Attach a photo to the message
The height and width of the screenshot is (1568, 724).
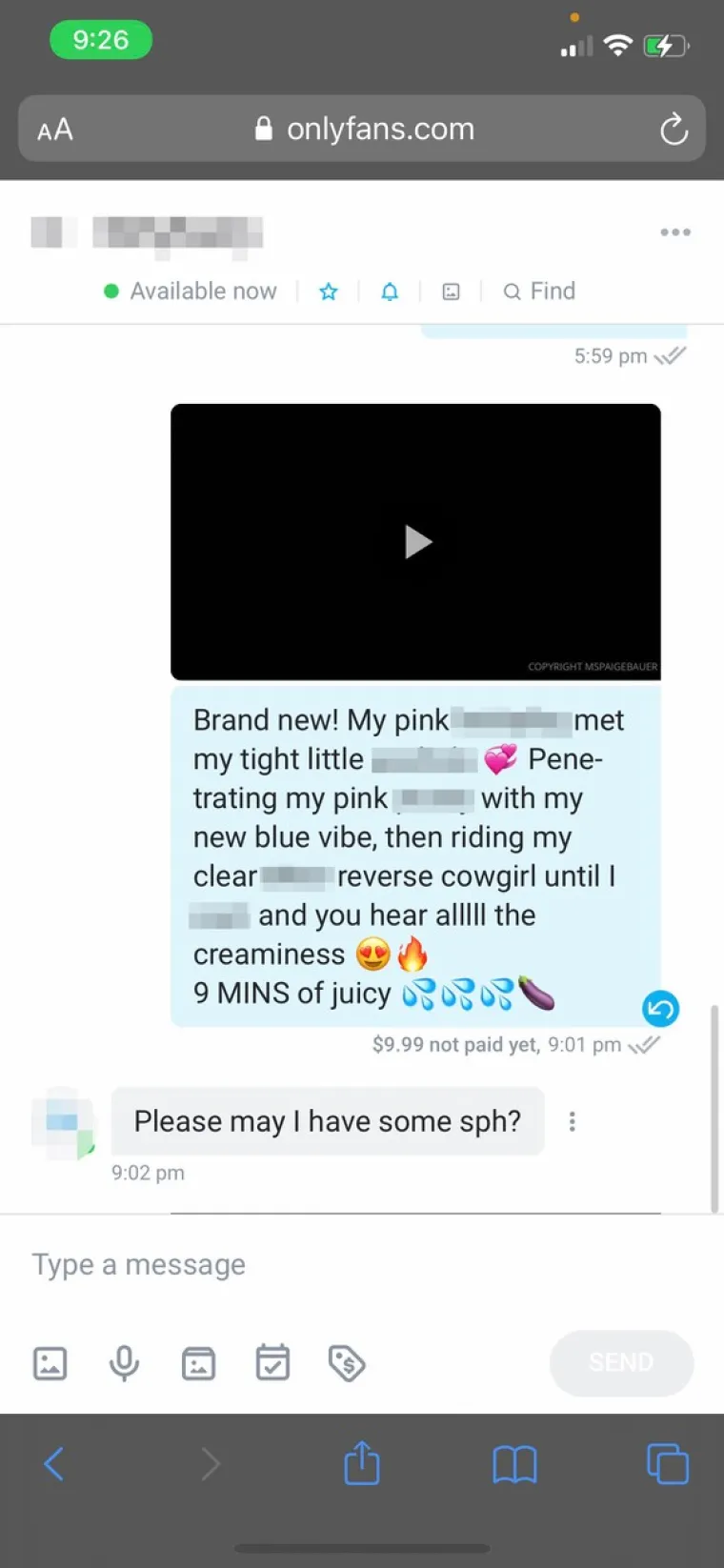(x=50, y=1363)
